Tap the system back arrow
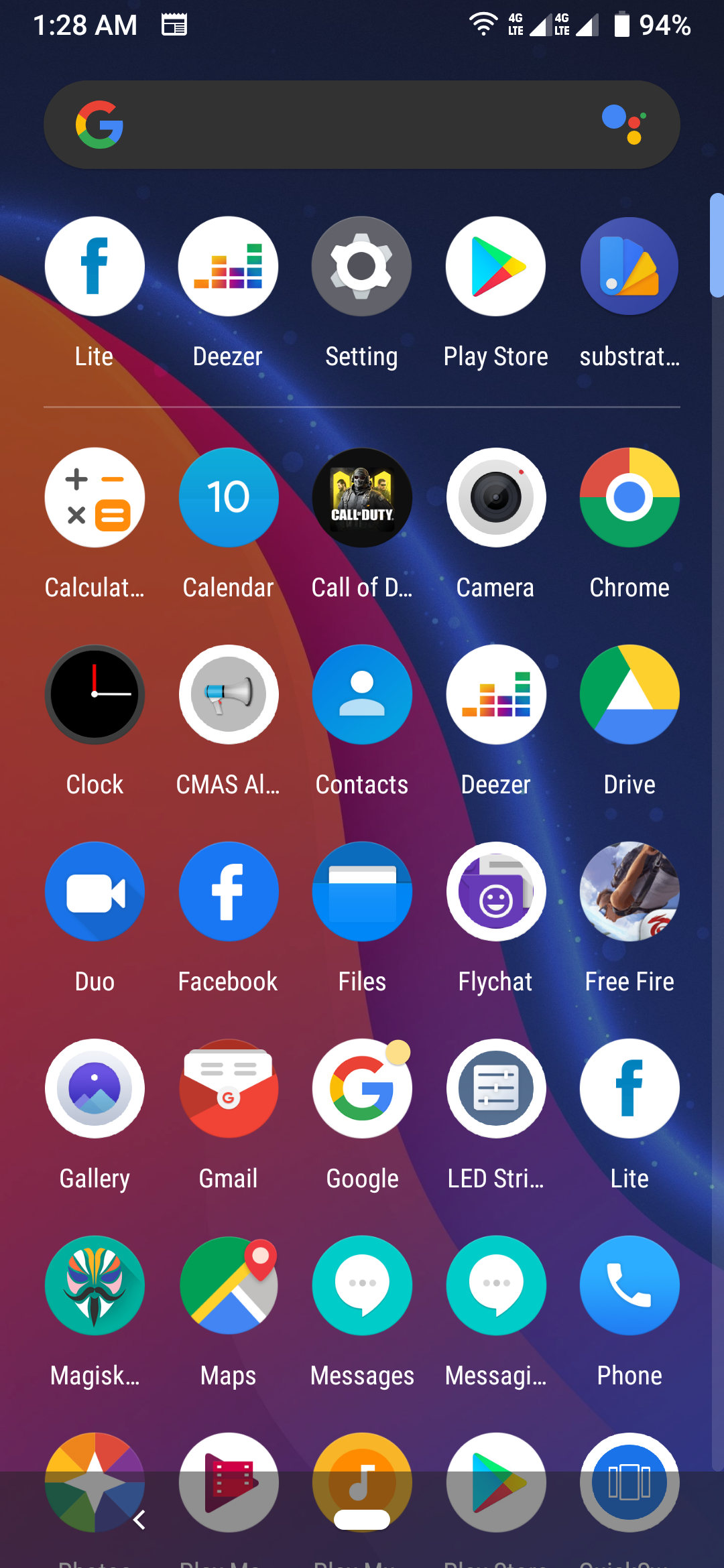The image size is (724, 1568). (x=139, y=1520)
